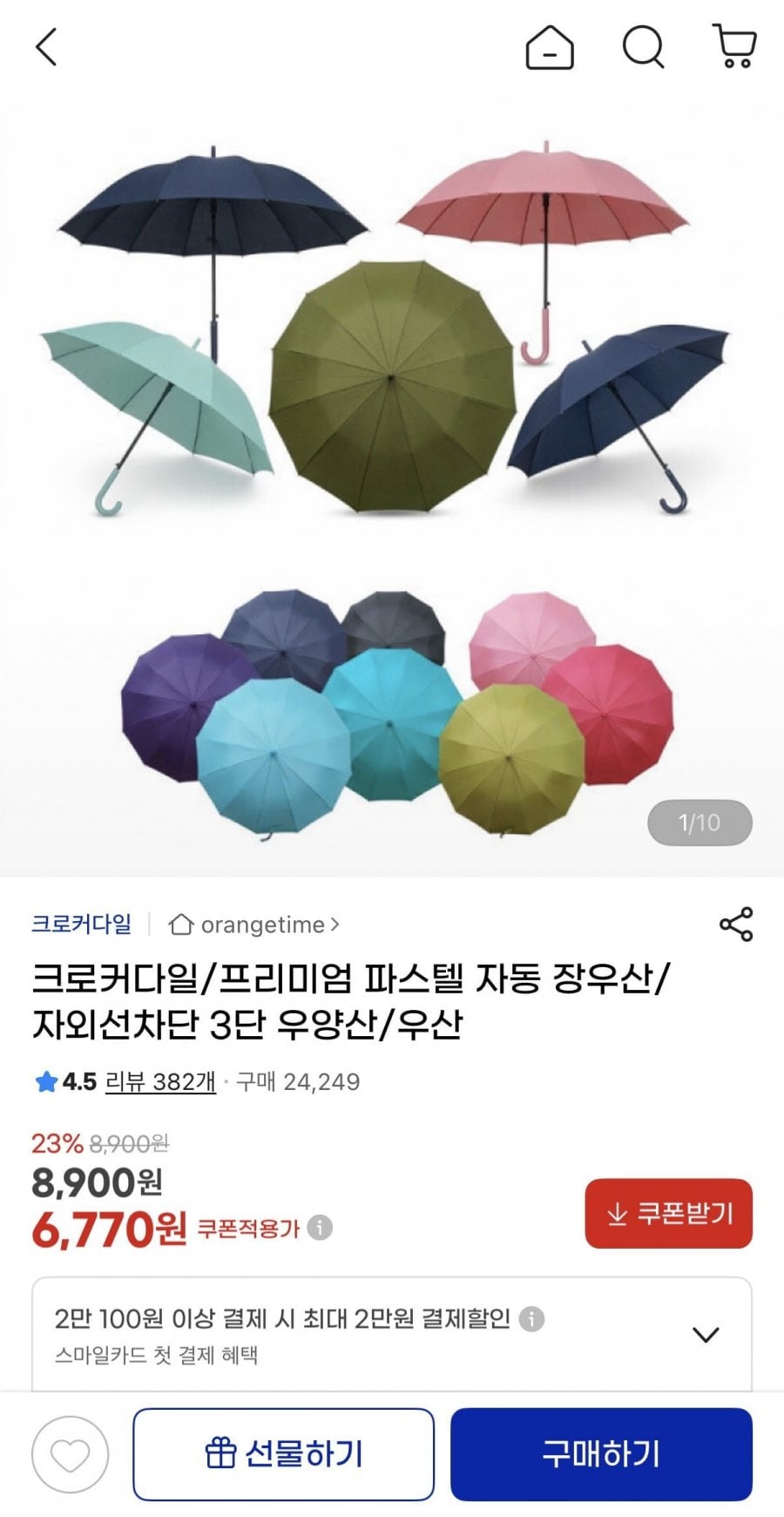Screen dimensions: 784x1517
Task: Open the home icon
Action: (550, 47)
